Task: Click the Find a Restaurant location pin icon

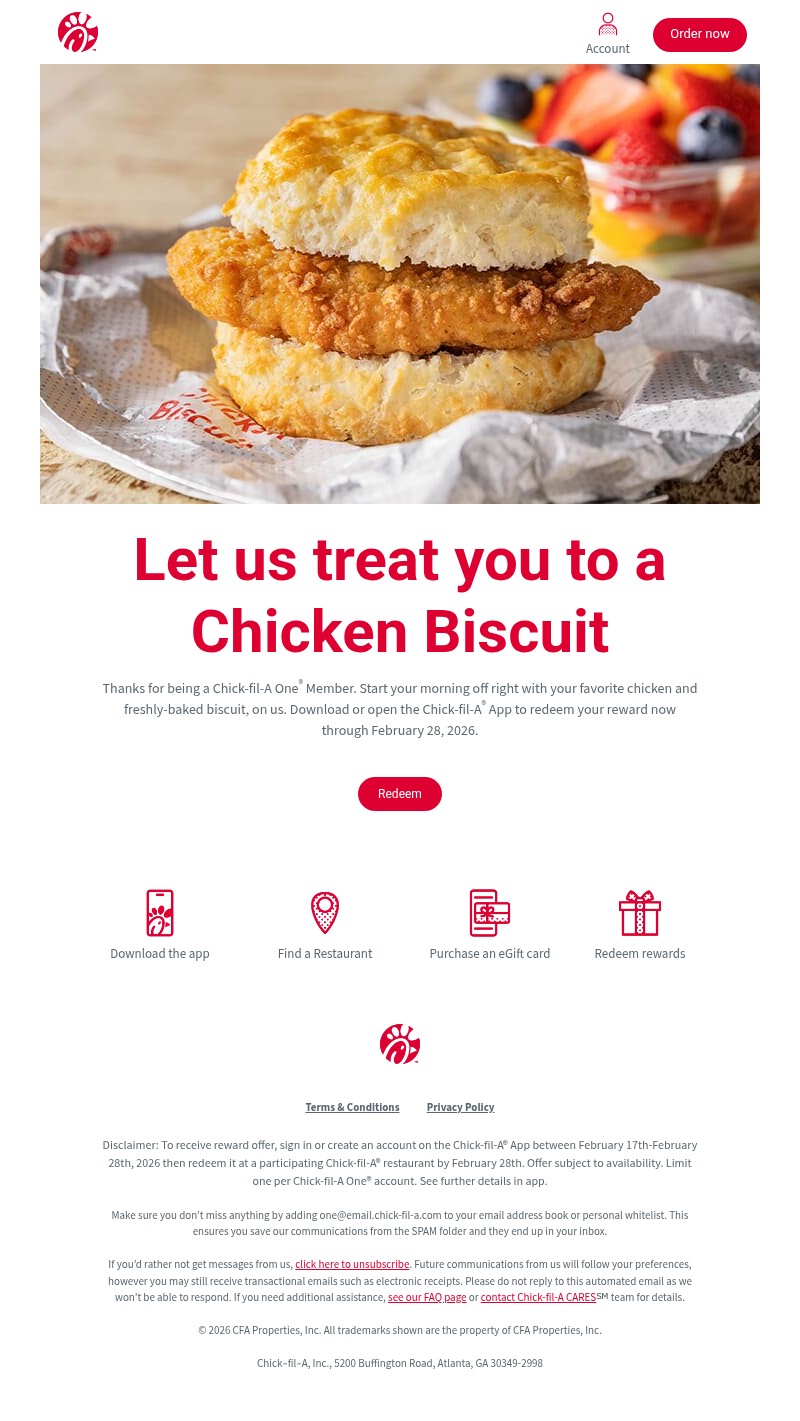Action: click(325, 912)
